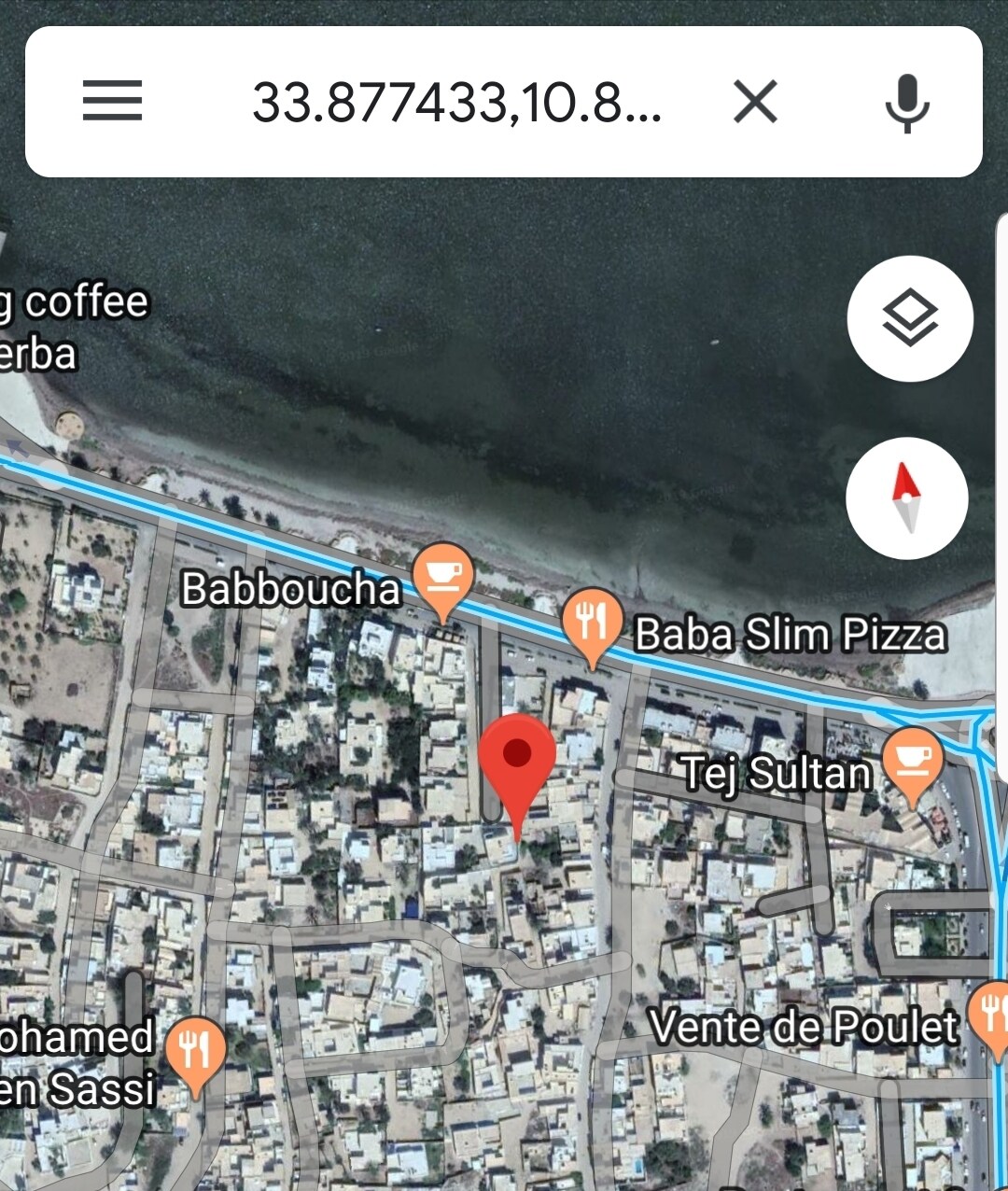Clear the search coordinates

[755, 101]
